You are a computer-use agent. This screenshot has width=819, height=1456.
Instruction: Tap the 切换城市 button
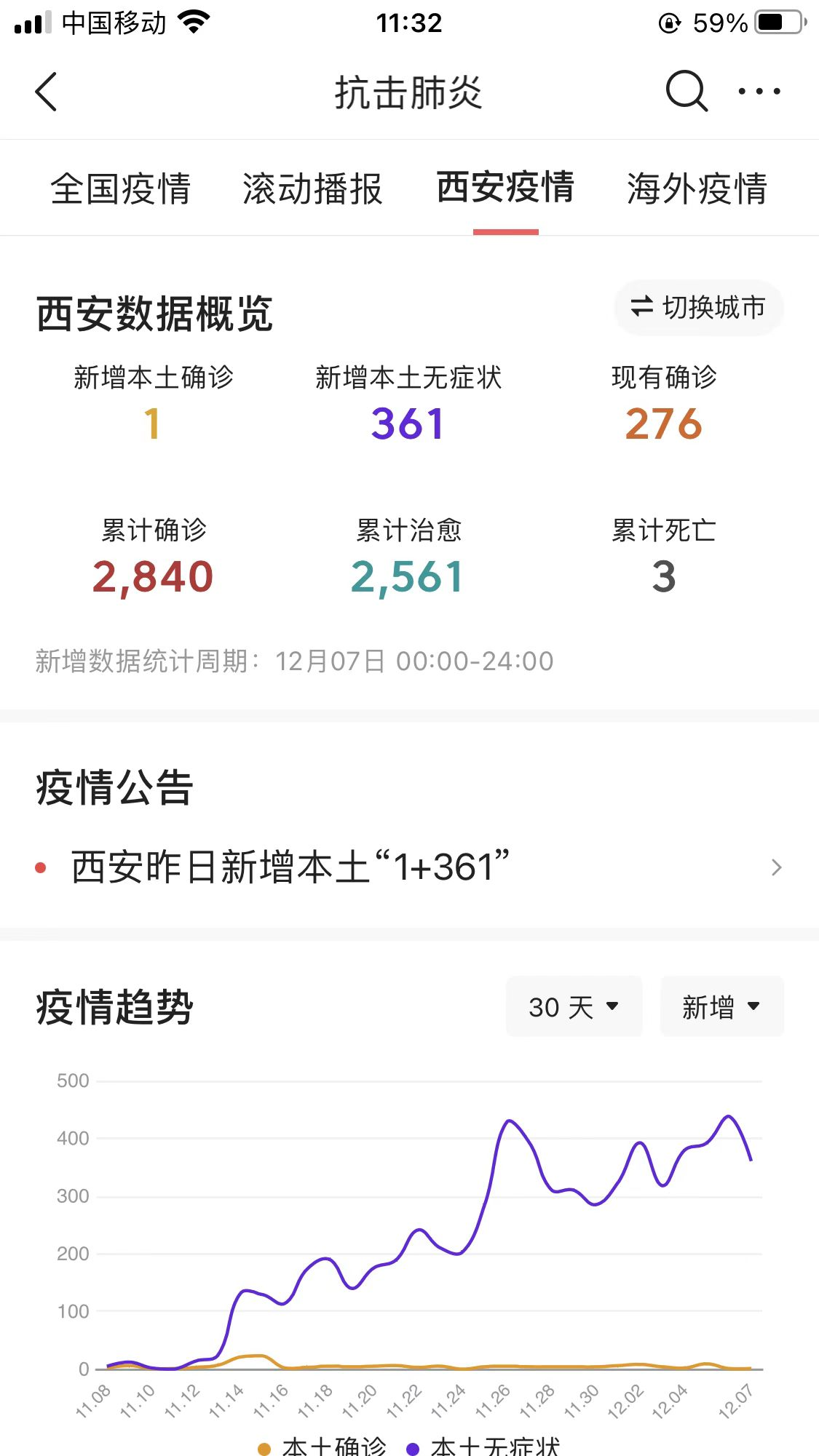pyautogui.click(x=699, y=308)
